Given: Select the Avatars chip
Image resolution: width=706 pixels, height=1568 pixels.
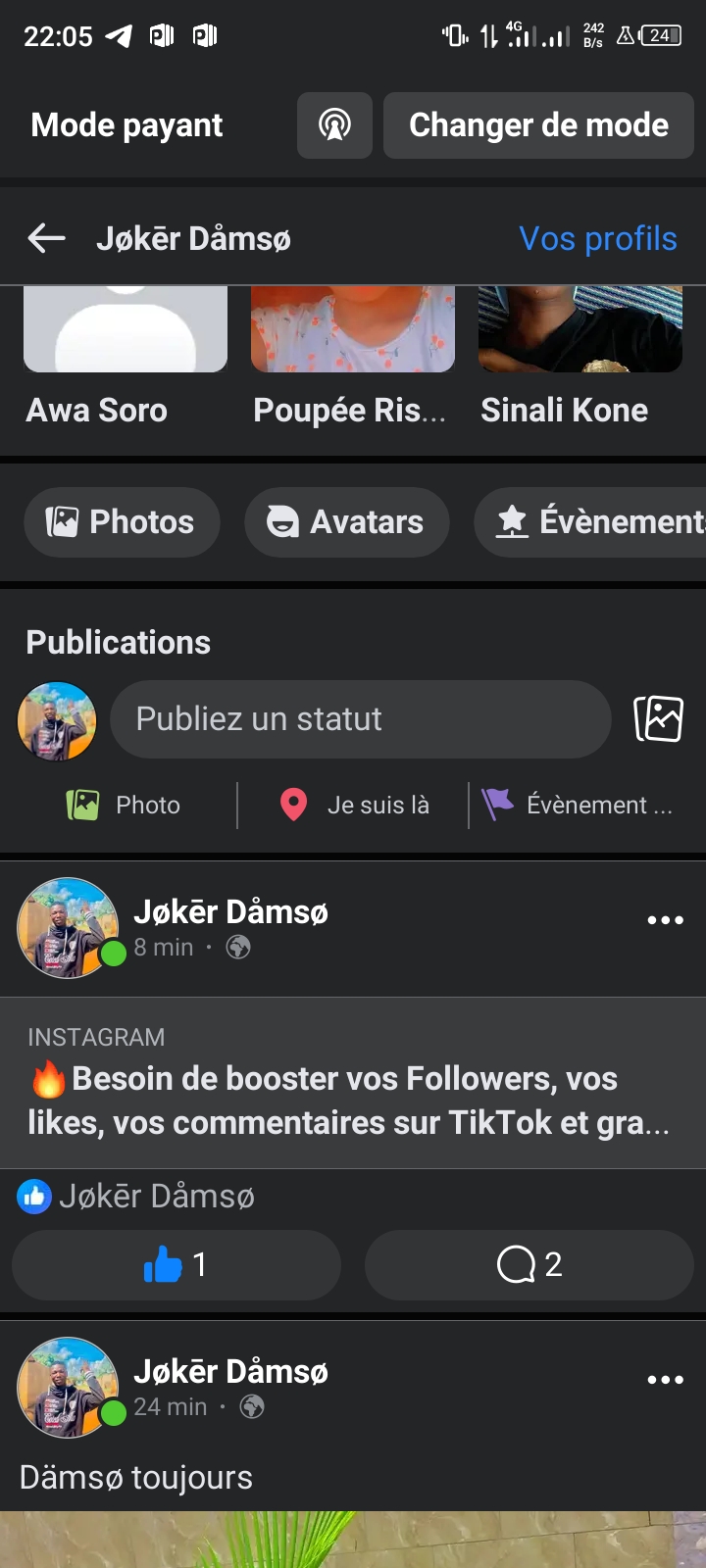Looking at the screenshot, I should [x=347, y=522].
